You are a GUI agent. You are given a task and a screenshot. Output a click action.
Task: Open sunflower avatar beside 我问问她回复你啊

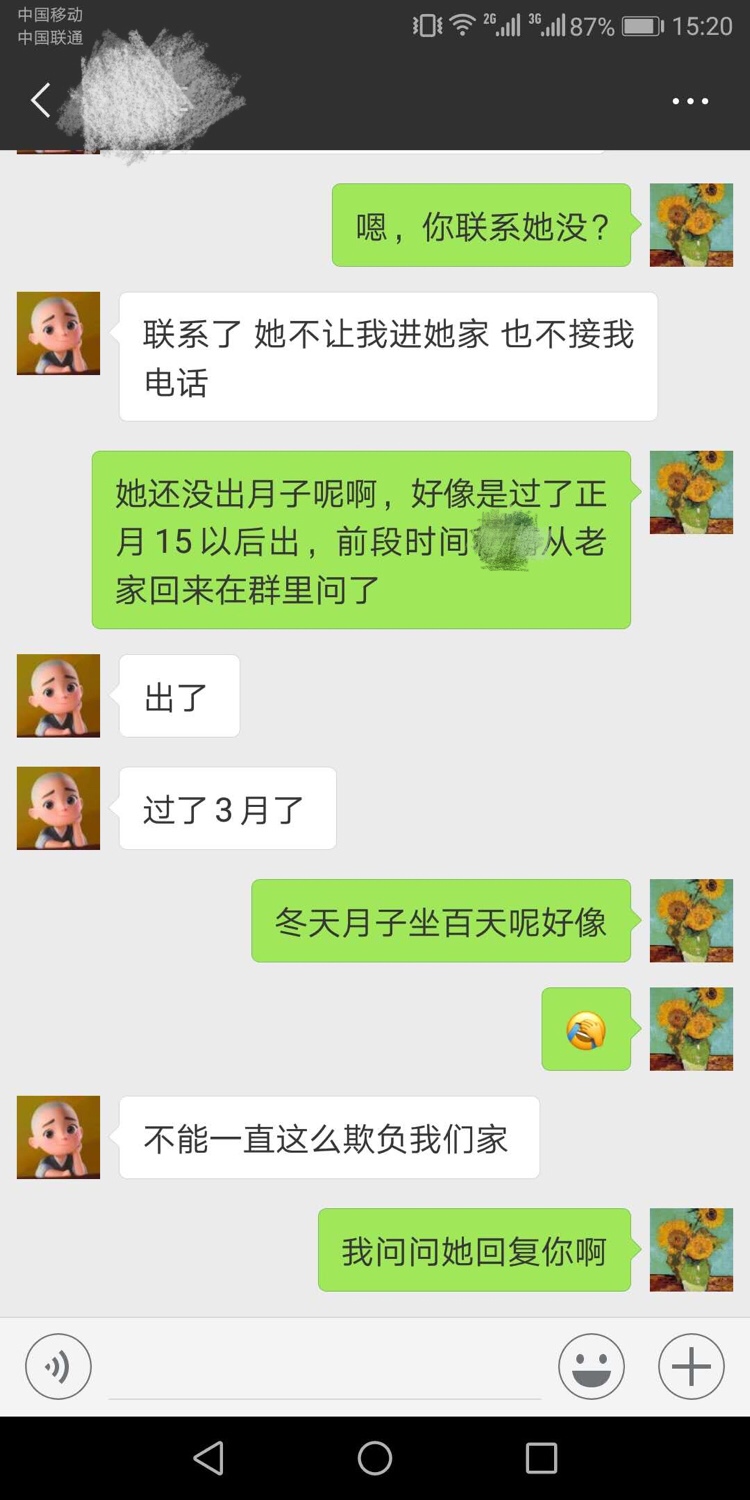click(691, 1249)
